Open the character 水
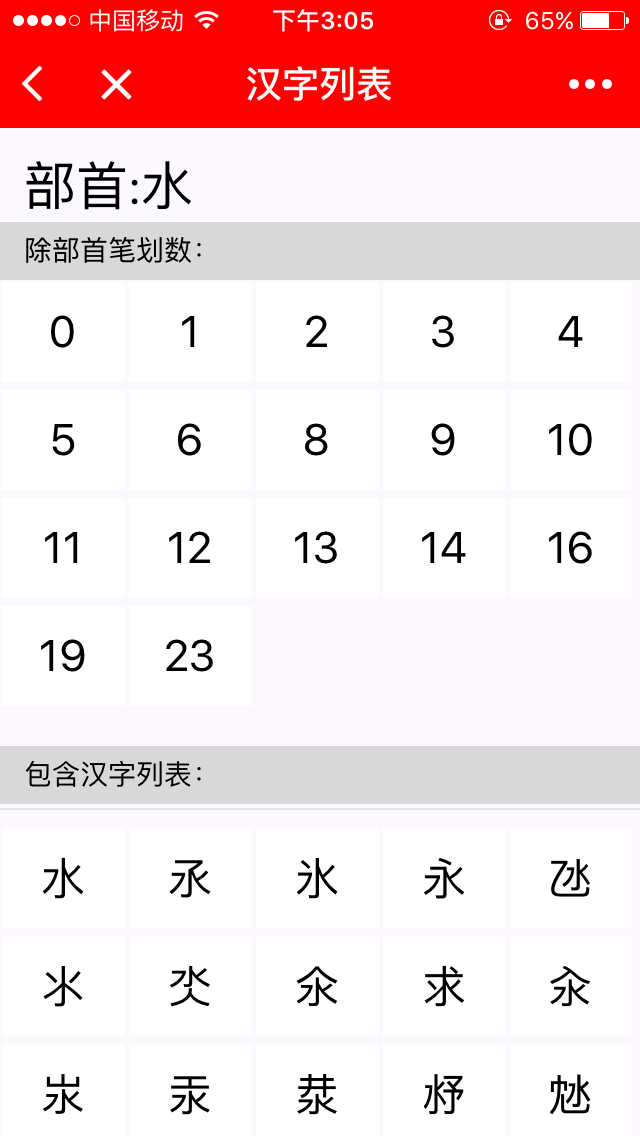Screen dimensions: 640x1136 63,880
